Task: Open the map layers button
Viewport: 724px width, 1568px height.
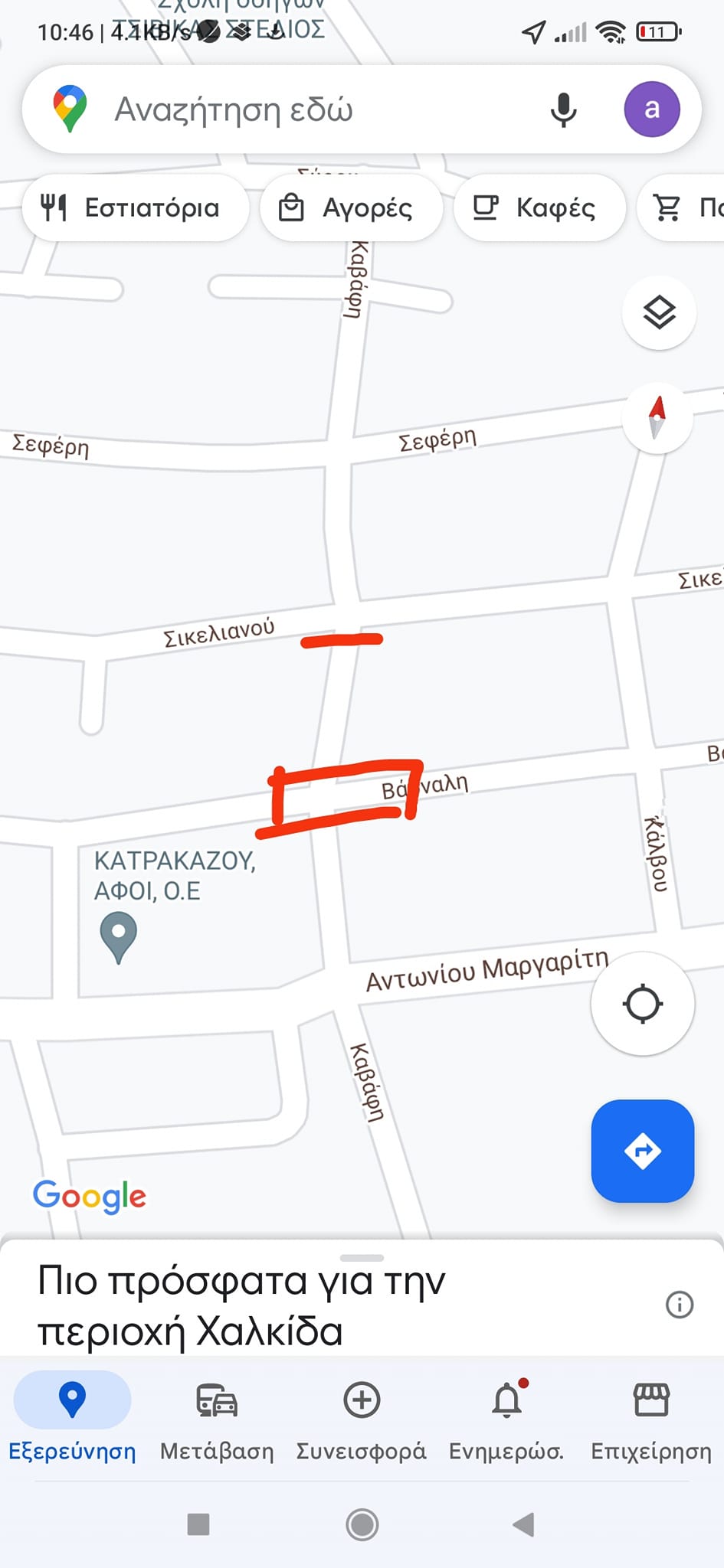Action: point(659,312)
